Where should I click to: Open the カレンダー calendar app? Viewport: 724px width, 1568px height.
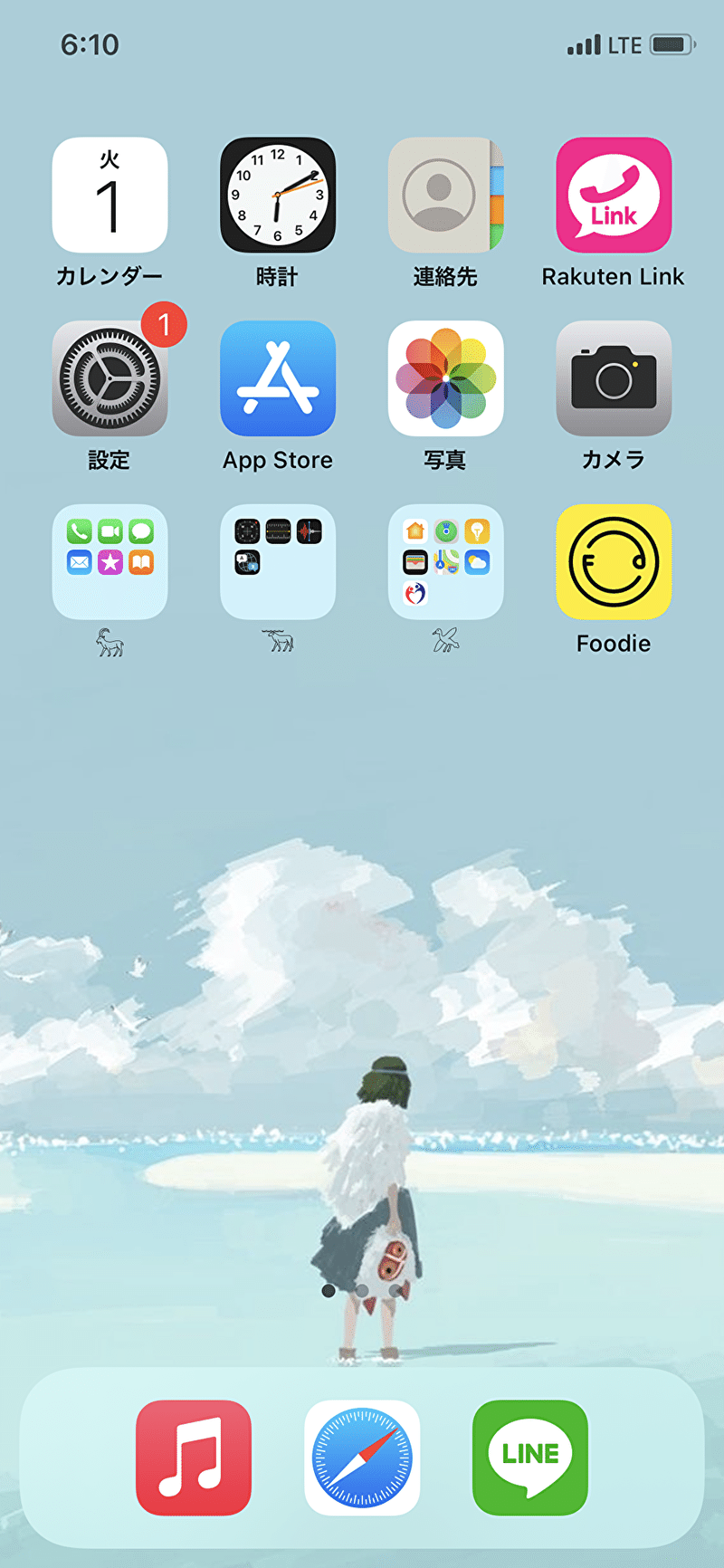click(x=110, y=196)
